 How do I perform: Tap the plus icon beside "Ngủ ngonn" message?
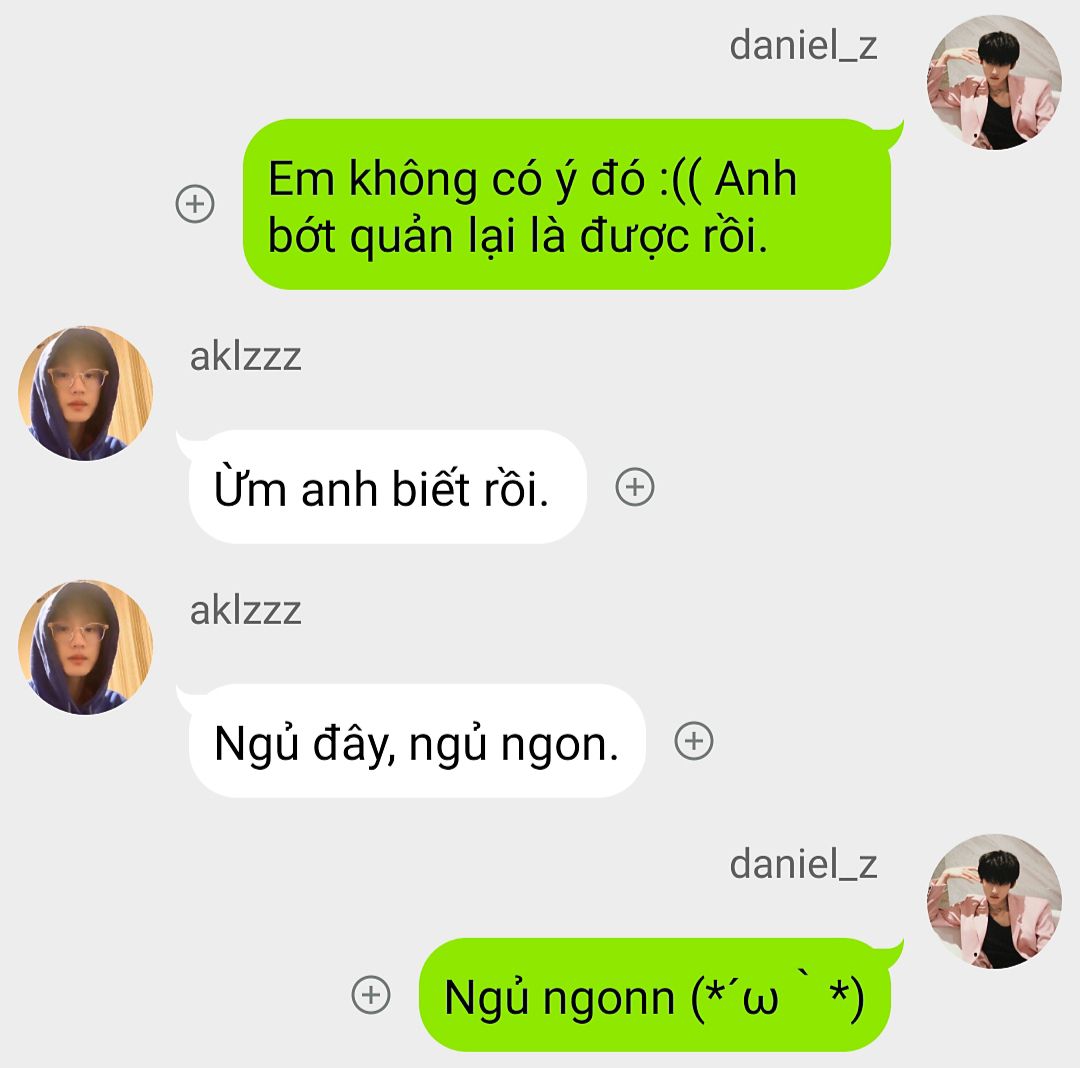coord(371,994)
